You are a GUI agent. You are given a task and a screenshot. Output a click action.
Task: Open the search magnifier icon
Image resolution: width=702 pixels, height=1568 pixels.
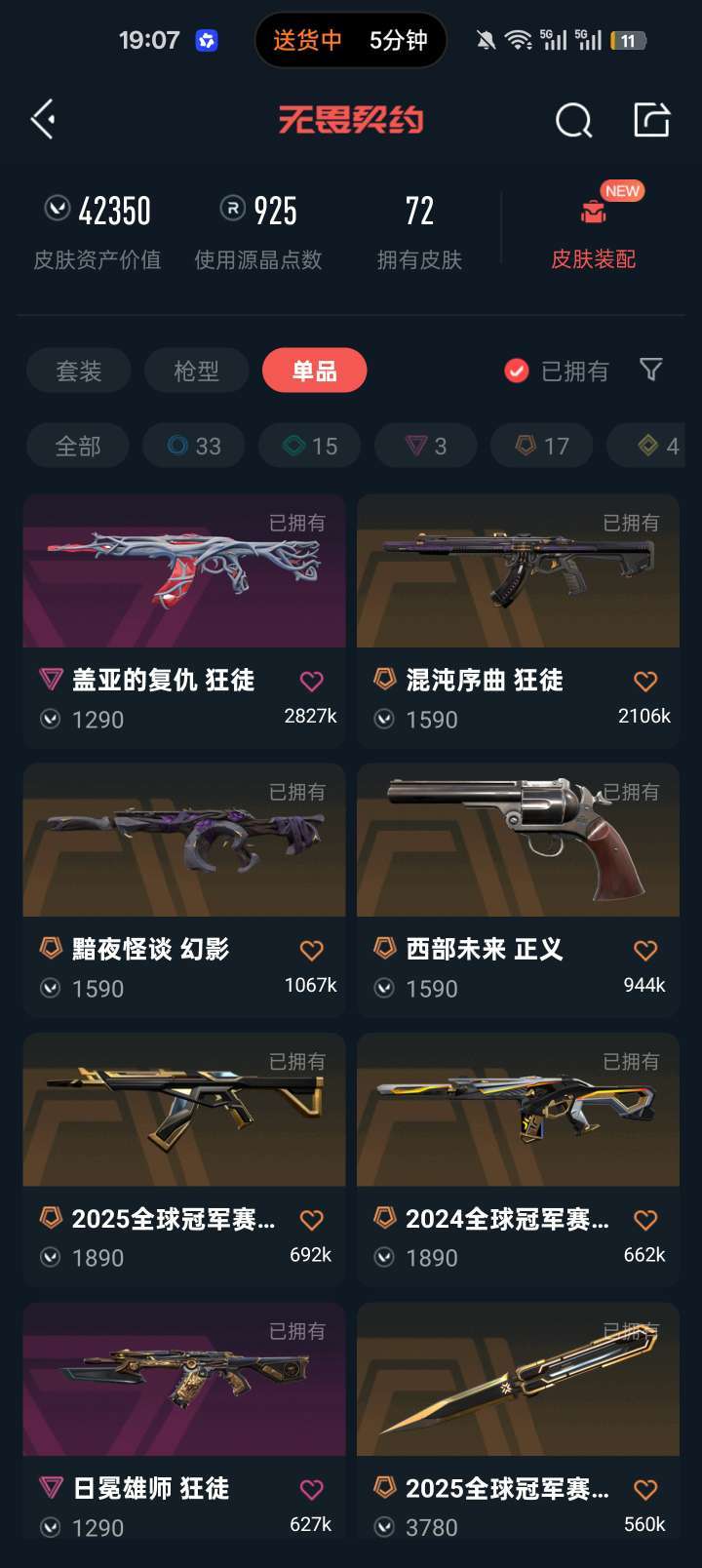pos(573,118)
